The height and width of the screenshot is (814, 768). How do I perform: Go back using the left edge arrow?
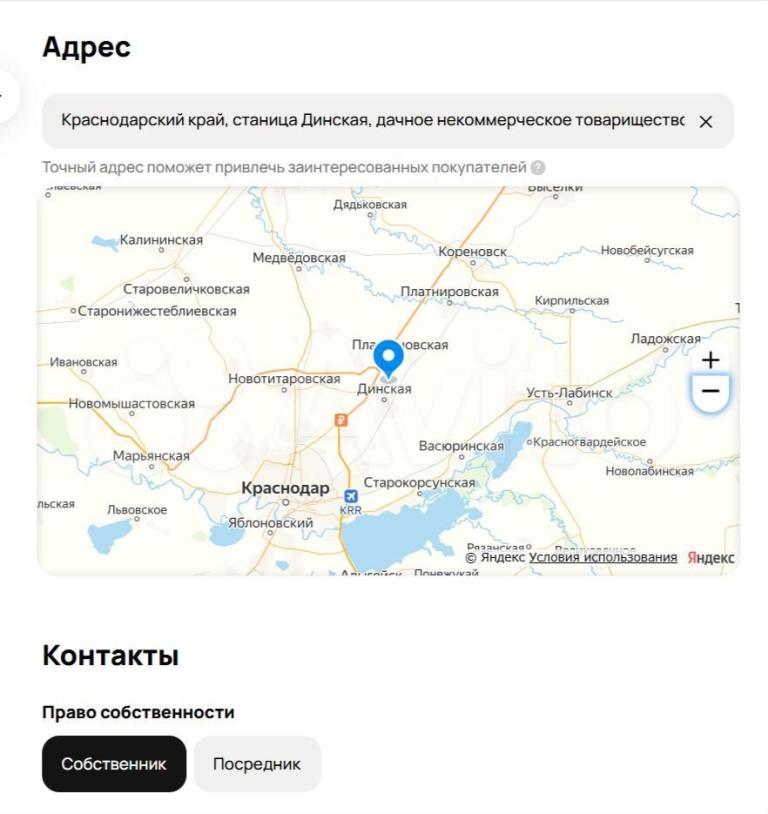(x=6, y=96)
